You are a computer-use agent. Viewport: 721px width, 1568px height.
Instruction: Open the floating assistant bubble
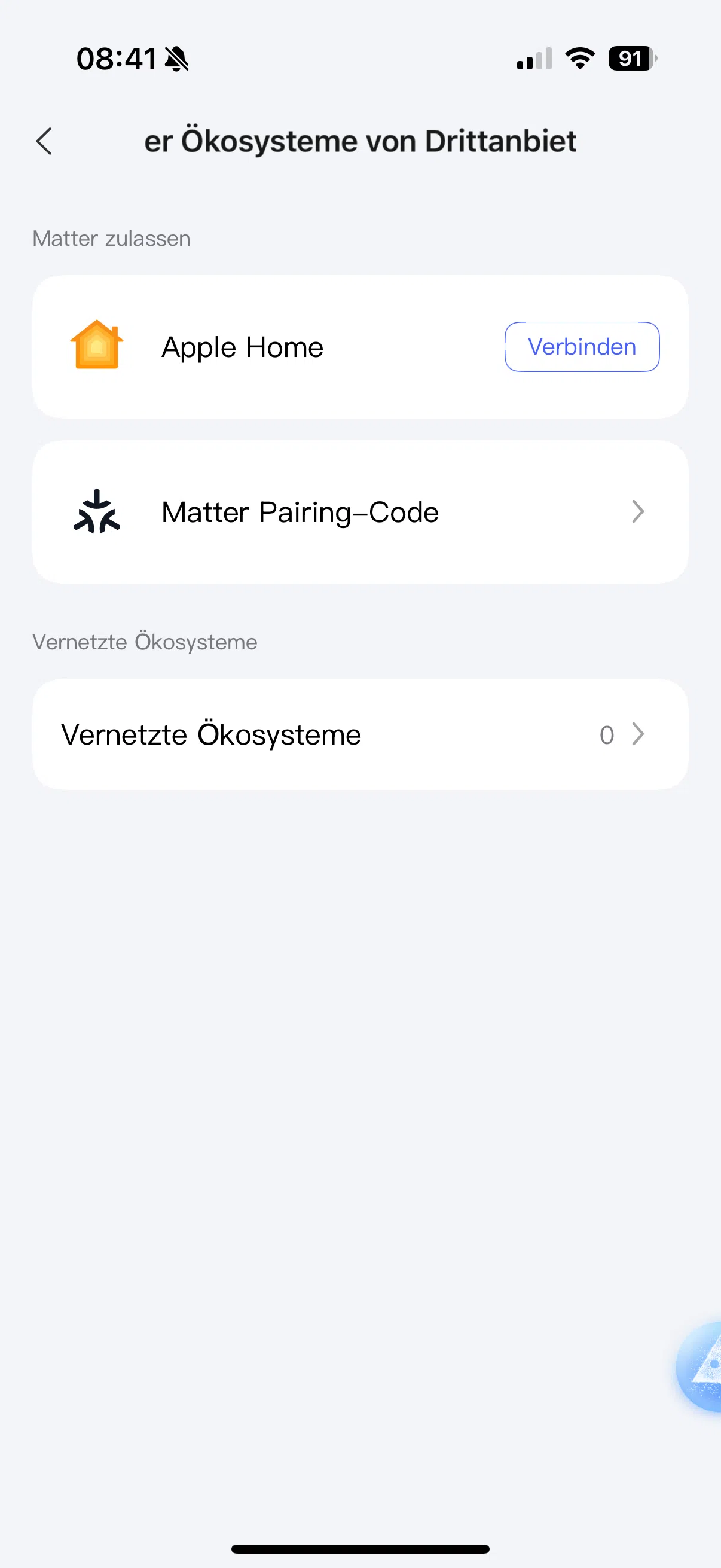[702, 1366]
